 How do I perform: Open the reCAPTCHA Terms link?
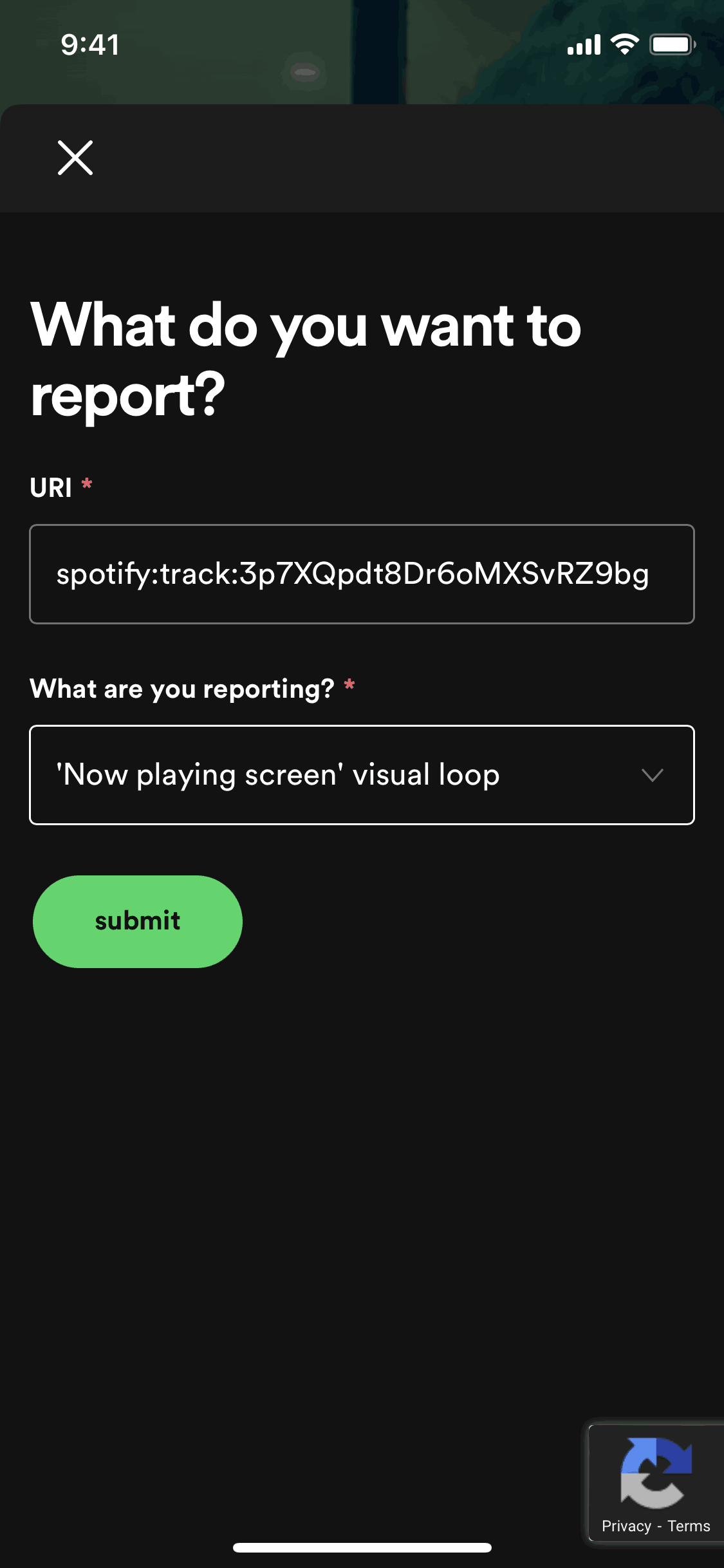point(689,1526)
